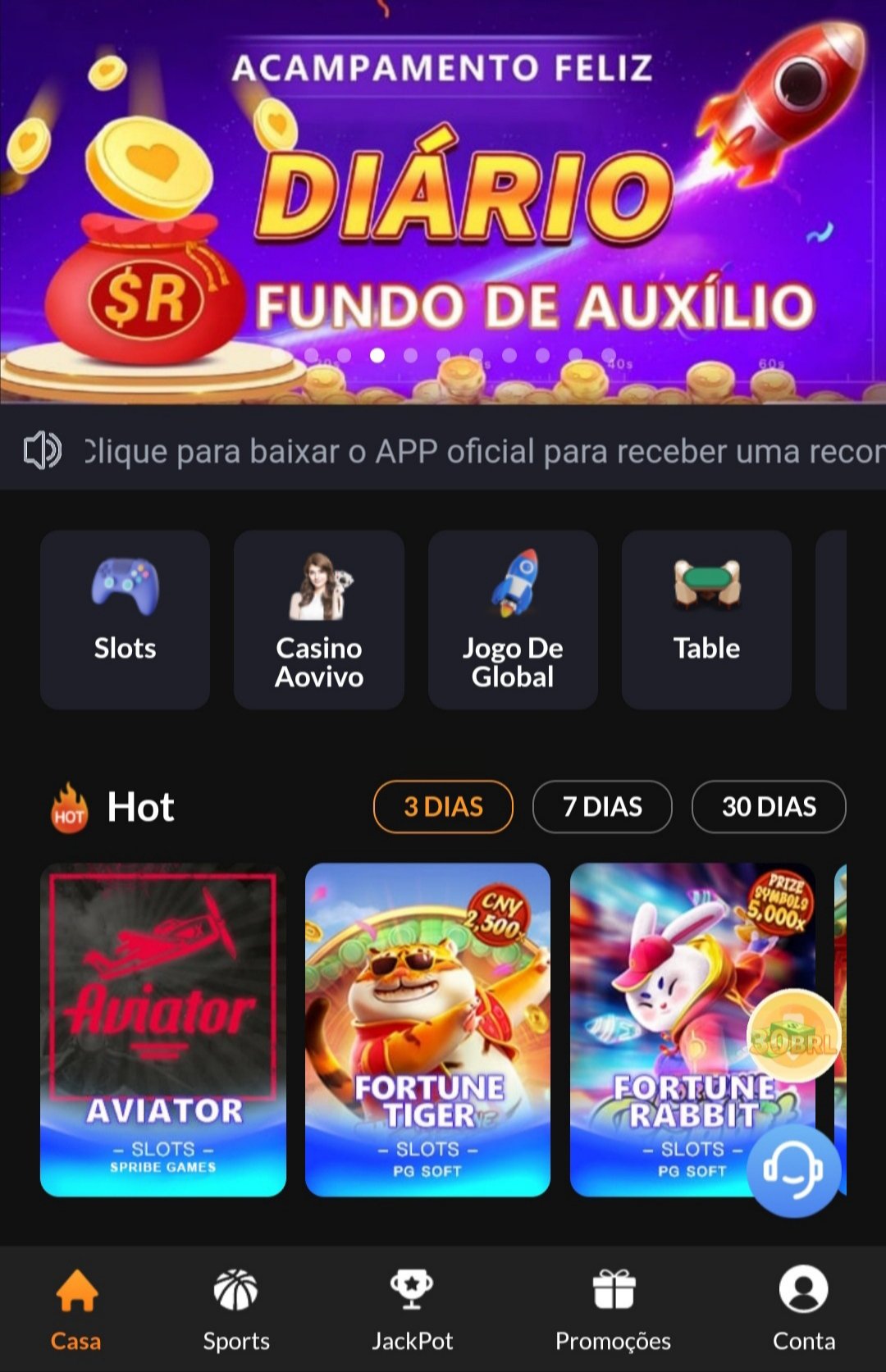Launch the Aviator game card
Image resolution: width=886 pixels, height=1372 pixels.
click(163, 1029)
